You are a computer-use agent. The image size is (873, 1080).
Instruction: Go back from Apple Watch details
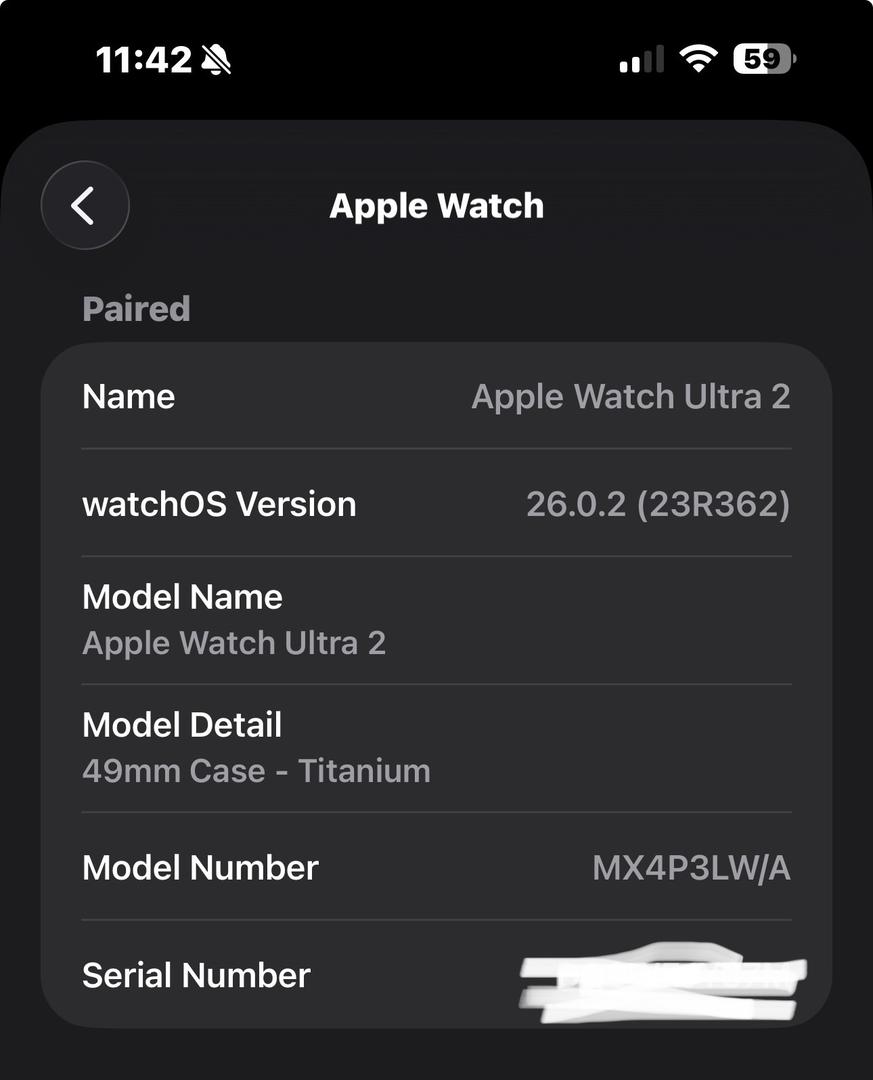[x=85, y=206]
